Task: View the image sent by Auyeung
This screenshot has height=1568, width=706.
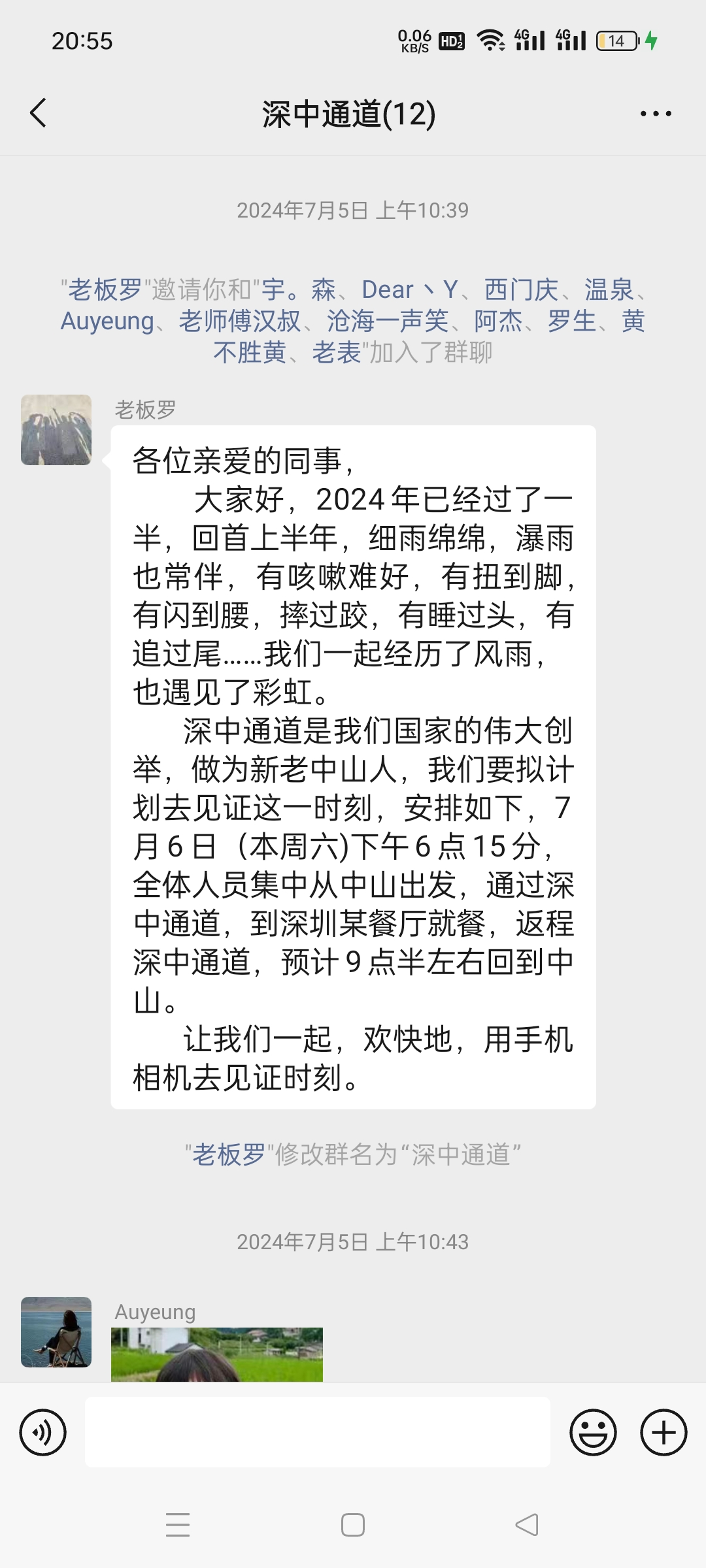Action: (x=216, y=1354)
